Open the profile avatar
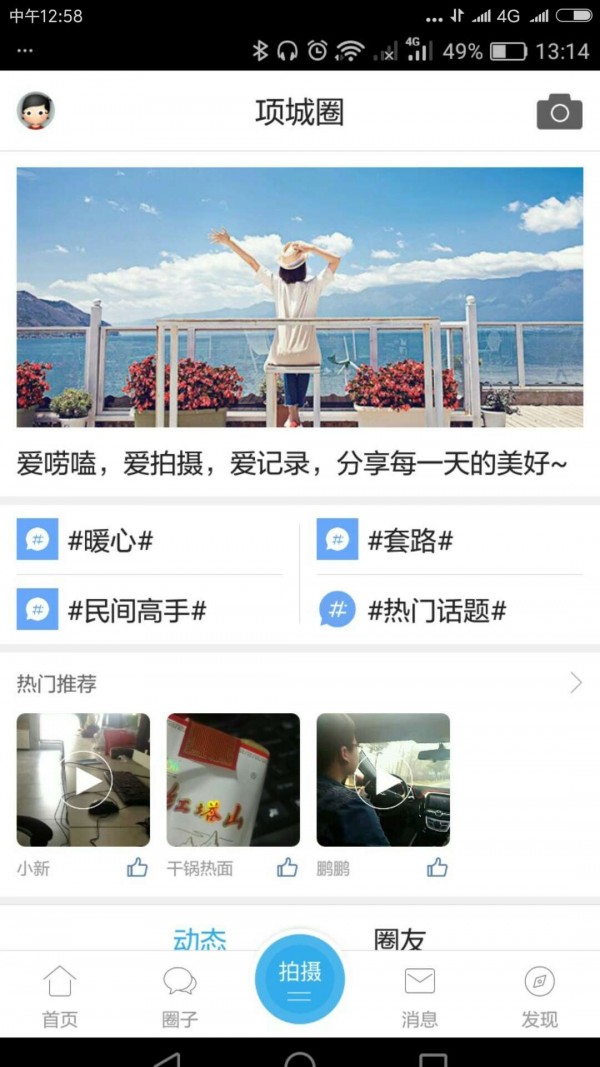This screenshot has height=1067, width=600. pyautogui.click(x=36, y=112)
